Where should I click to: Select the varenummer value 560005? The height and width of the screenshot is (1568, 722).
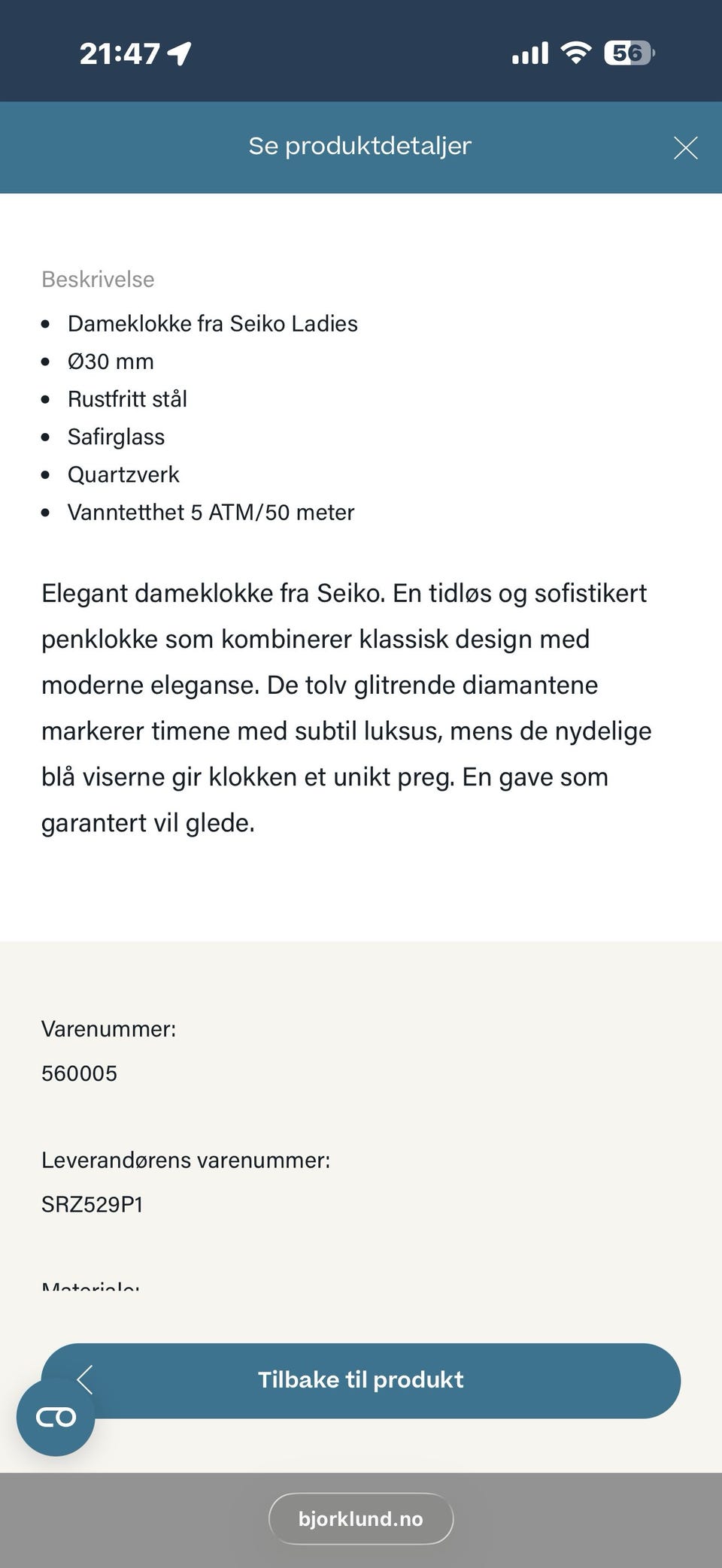(x=80, y=1073)
